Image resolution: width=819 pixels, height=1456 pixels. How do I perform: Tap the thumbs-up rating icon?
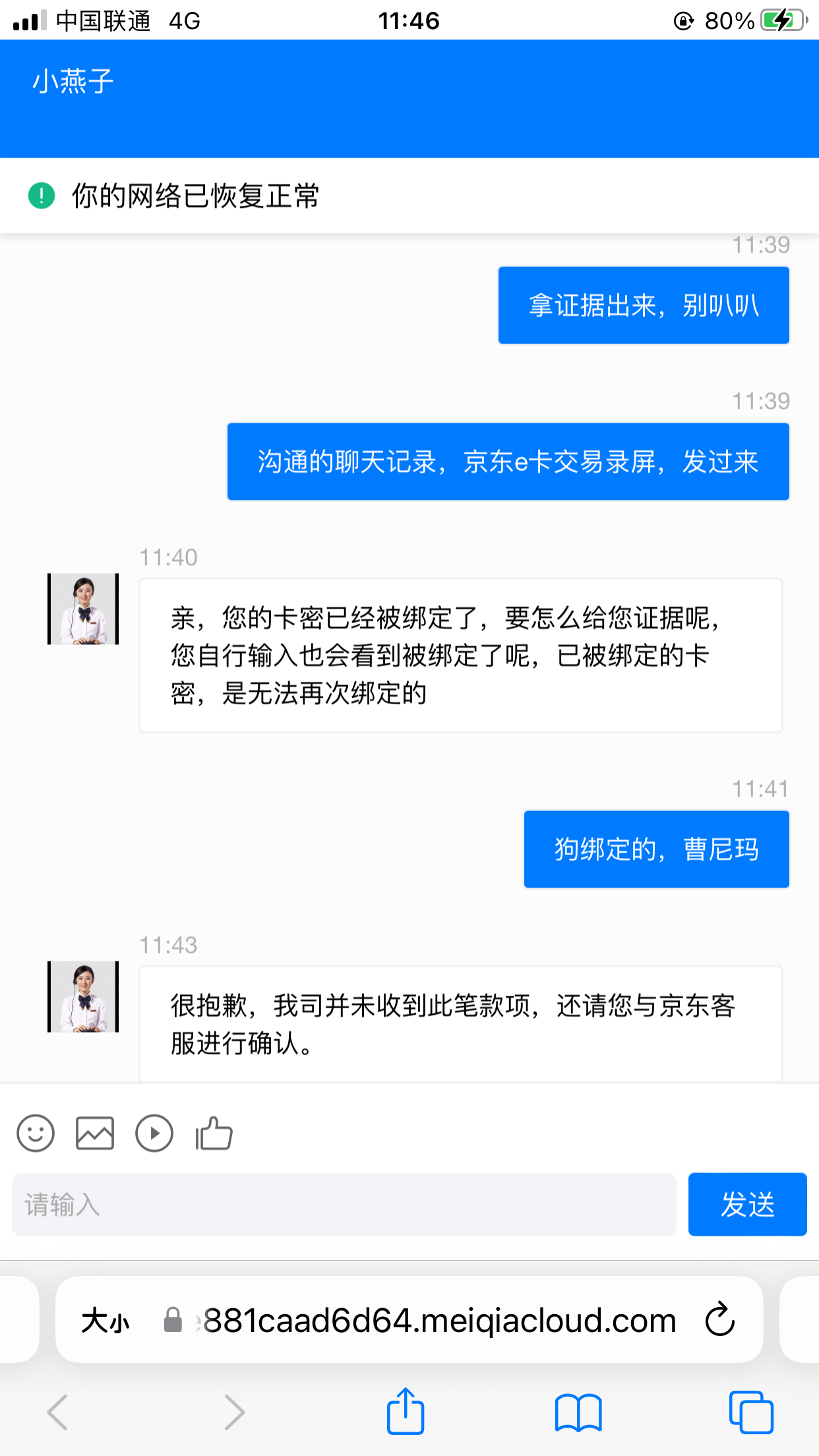[x=214, y=1134]
